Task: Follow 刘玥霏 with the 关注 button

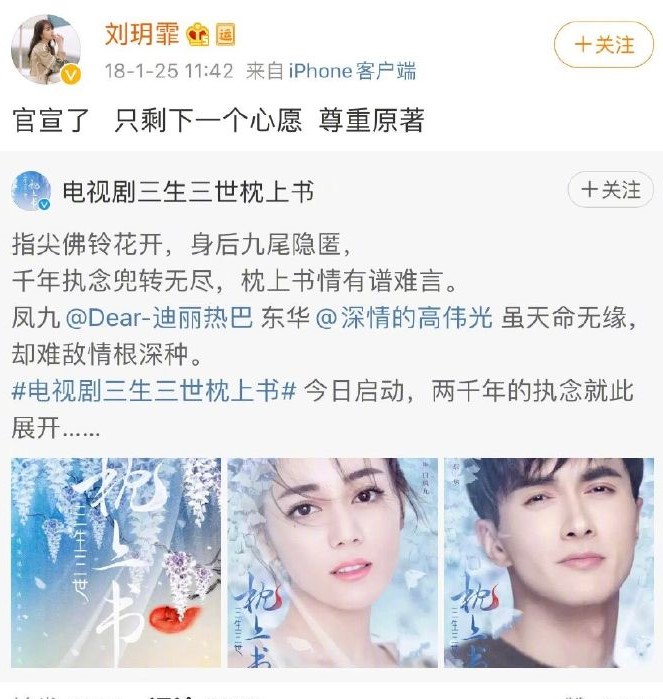Action: tap(603, 45)
